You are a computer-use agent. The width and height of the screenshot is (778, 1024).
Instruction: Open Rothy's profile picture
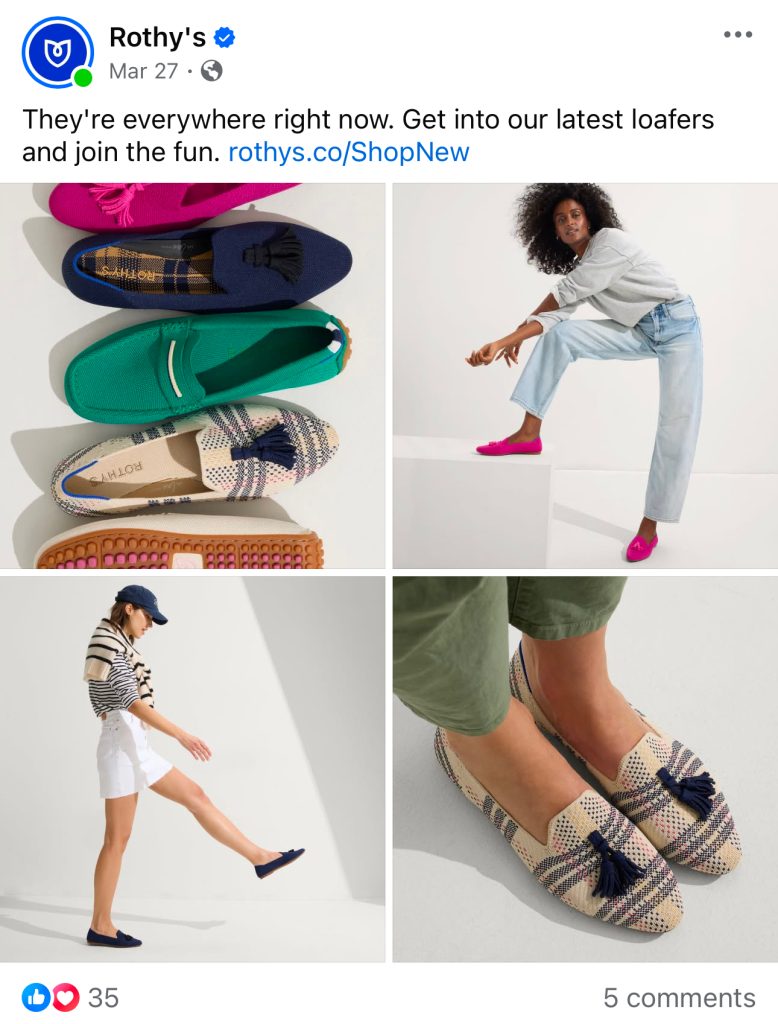57,51
